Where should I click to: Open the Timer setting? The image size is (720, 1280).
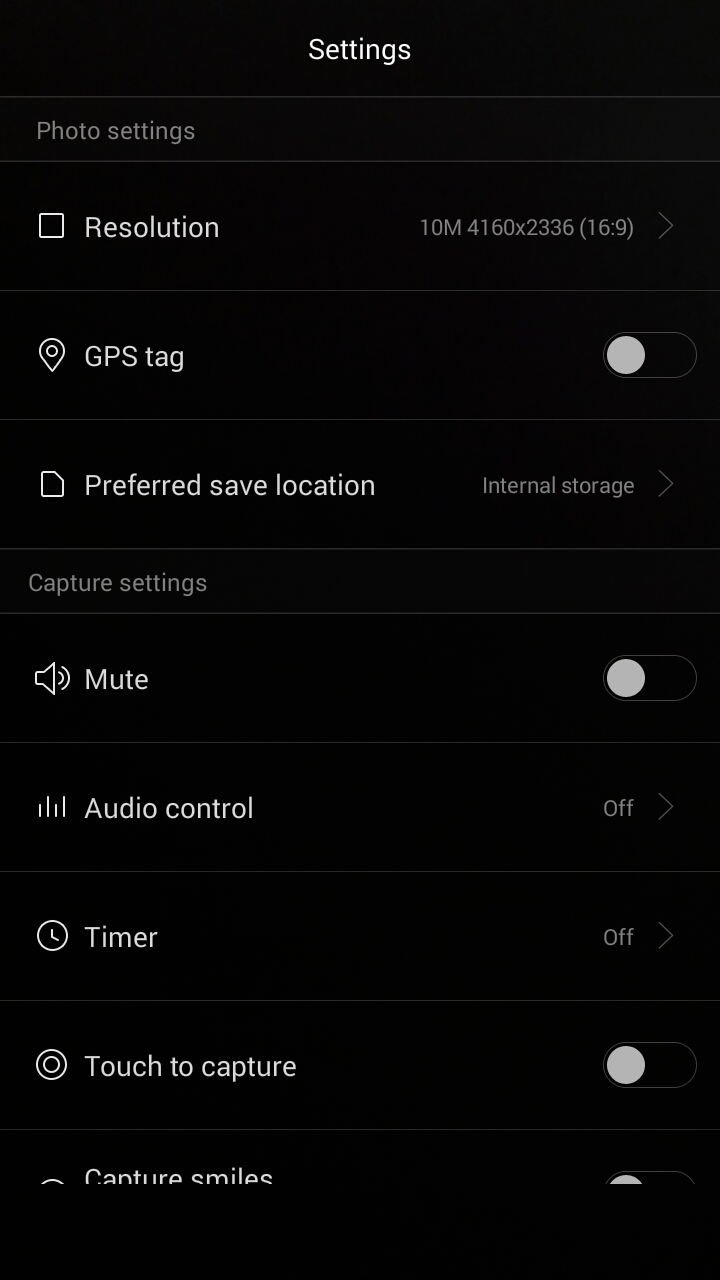click(360, 936)
